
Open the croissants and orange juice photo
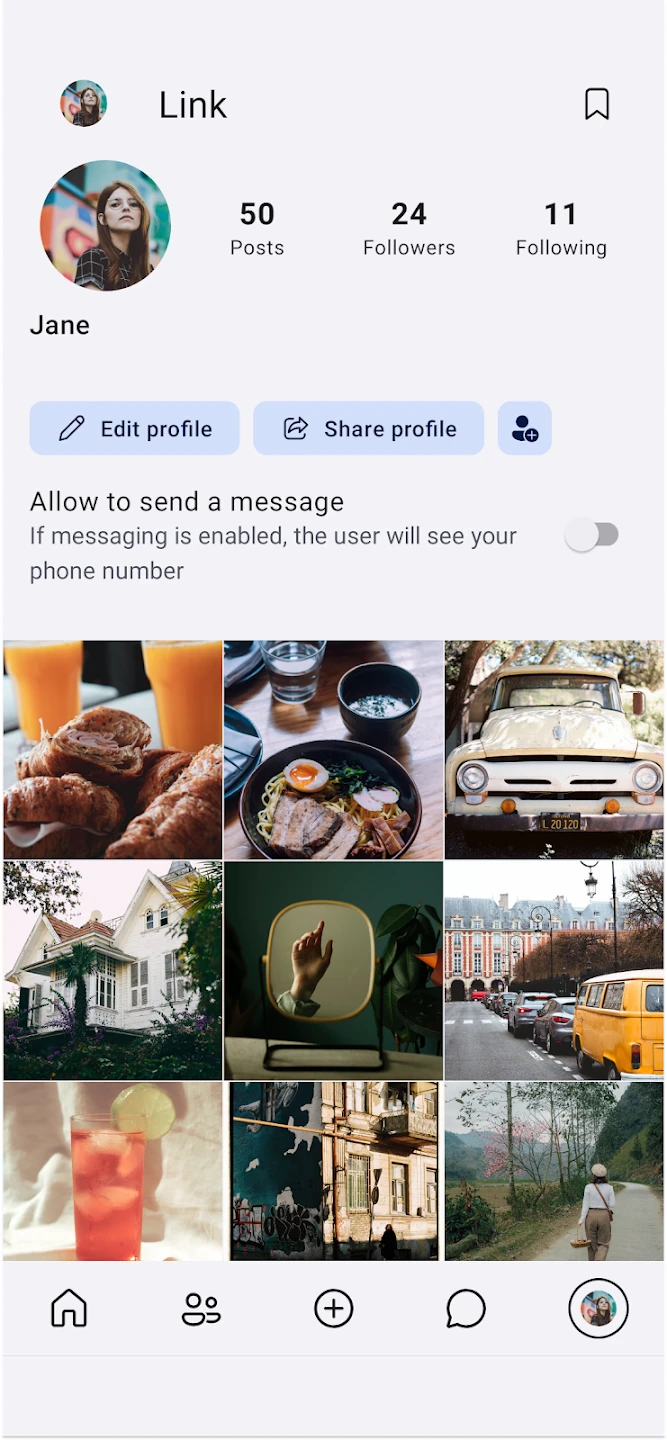(x=112, y=750)
